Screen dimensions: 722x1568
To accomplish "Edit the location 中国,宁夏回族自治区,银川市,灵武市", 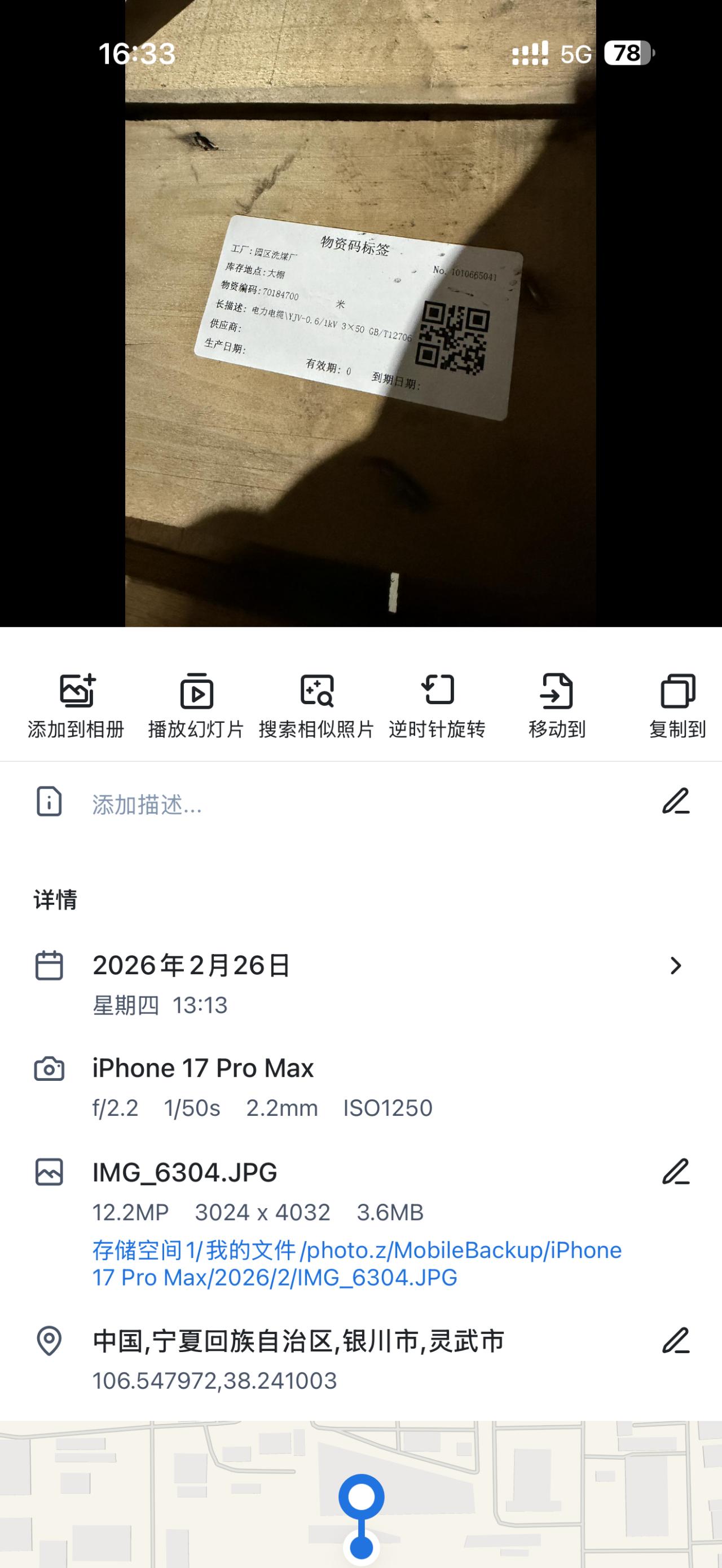I will pyautogui.click(x=676, y=1341).
